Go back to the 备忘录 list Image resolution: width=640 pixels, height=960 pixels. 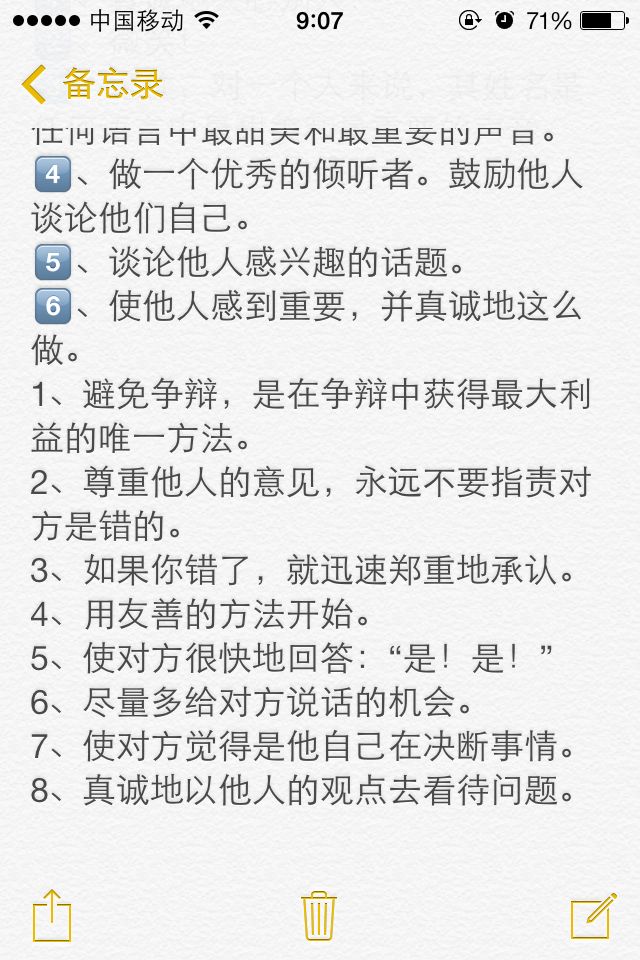coord(92,84)
